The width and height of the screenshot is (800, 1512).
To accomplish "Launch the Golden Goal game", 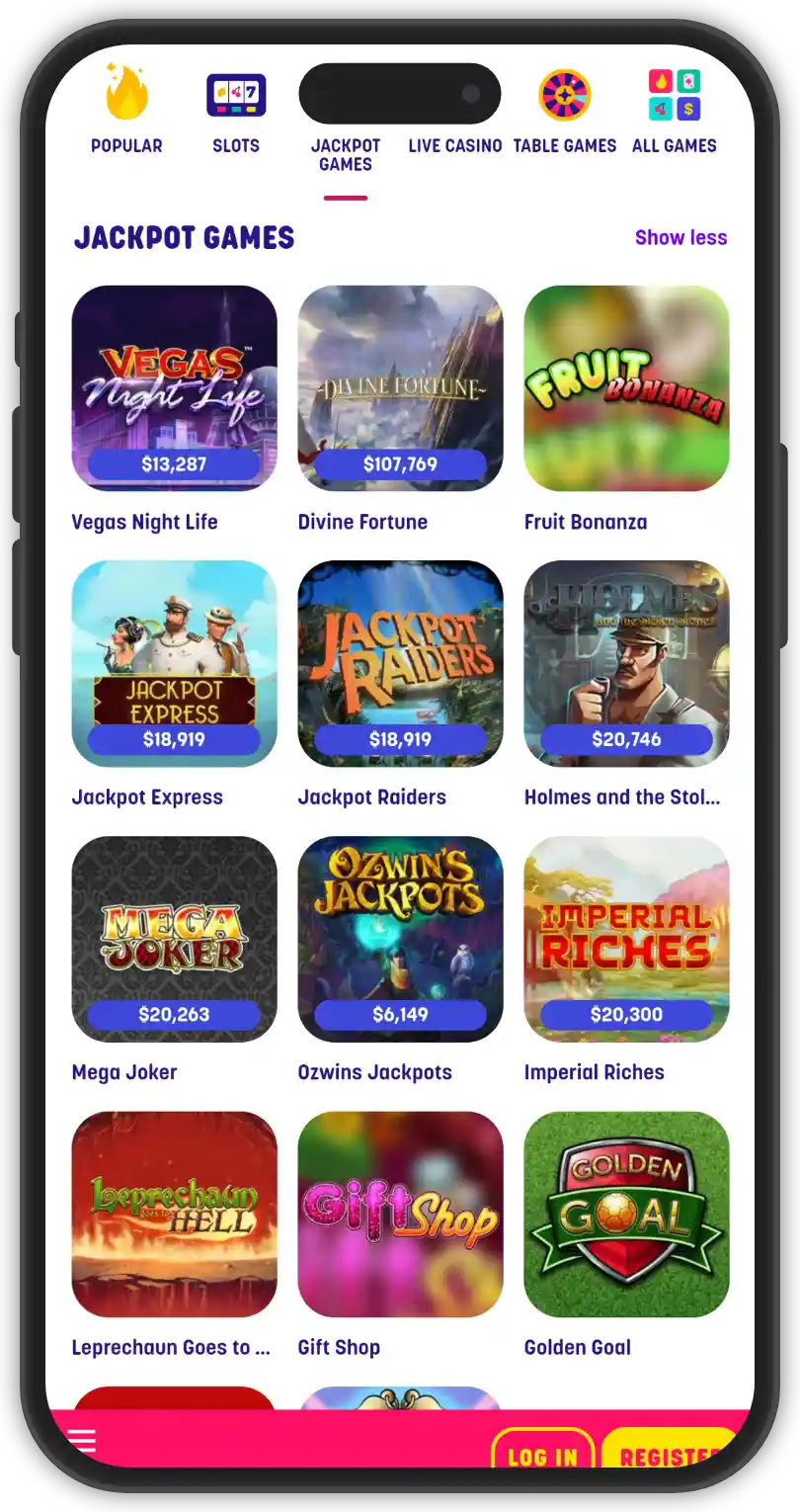I will pyautogui.click(x=626, y=1214).
